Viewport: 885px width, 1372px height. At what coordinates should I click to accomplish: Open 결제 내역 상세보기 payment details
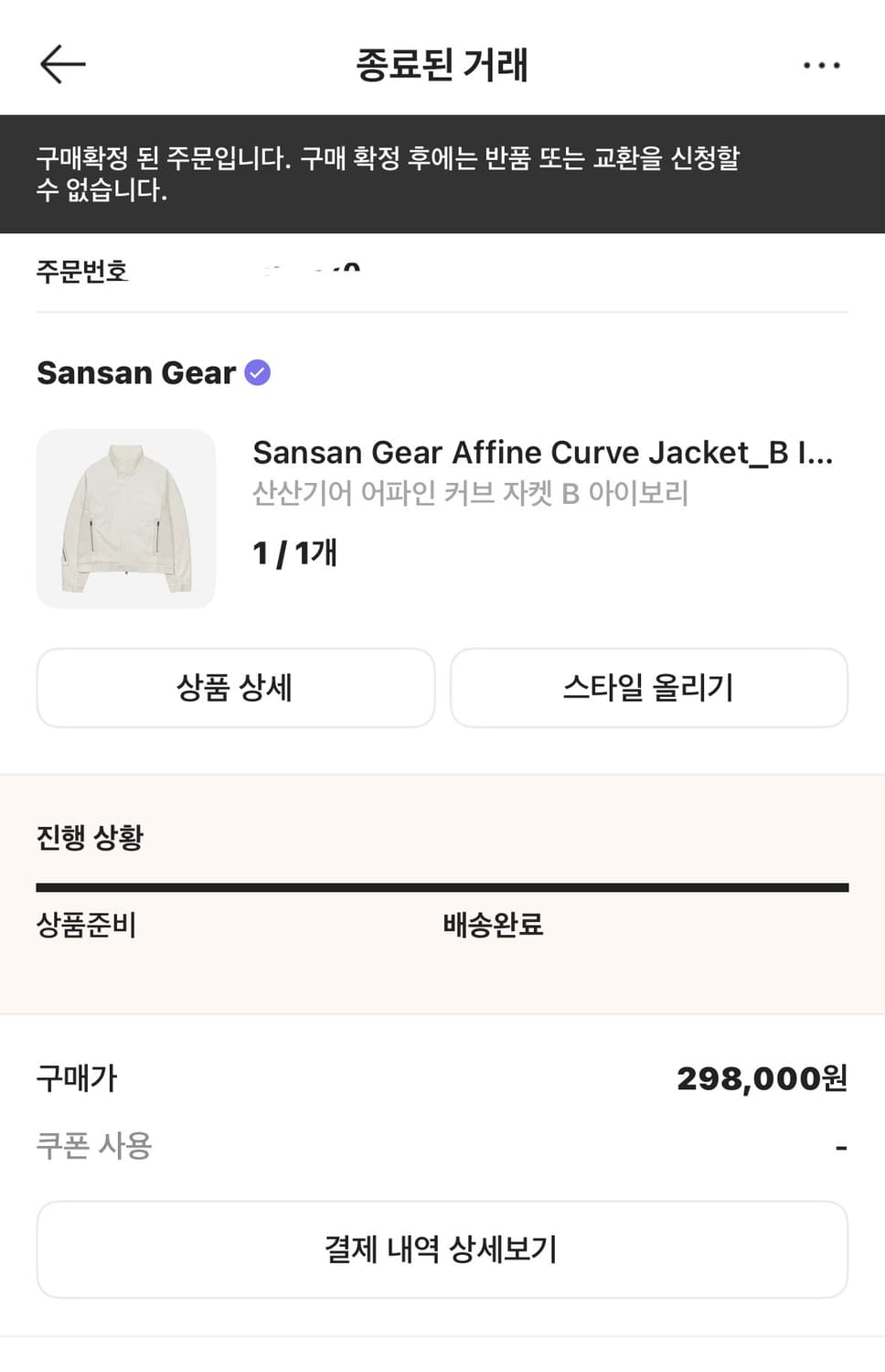(442, 1249)
